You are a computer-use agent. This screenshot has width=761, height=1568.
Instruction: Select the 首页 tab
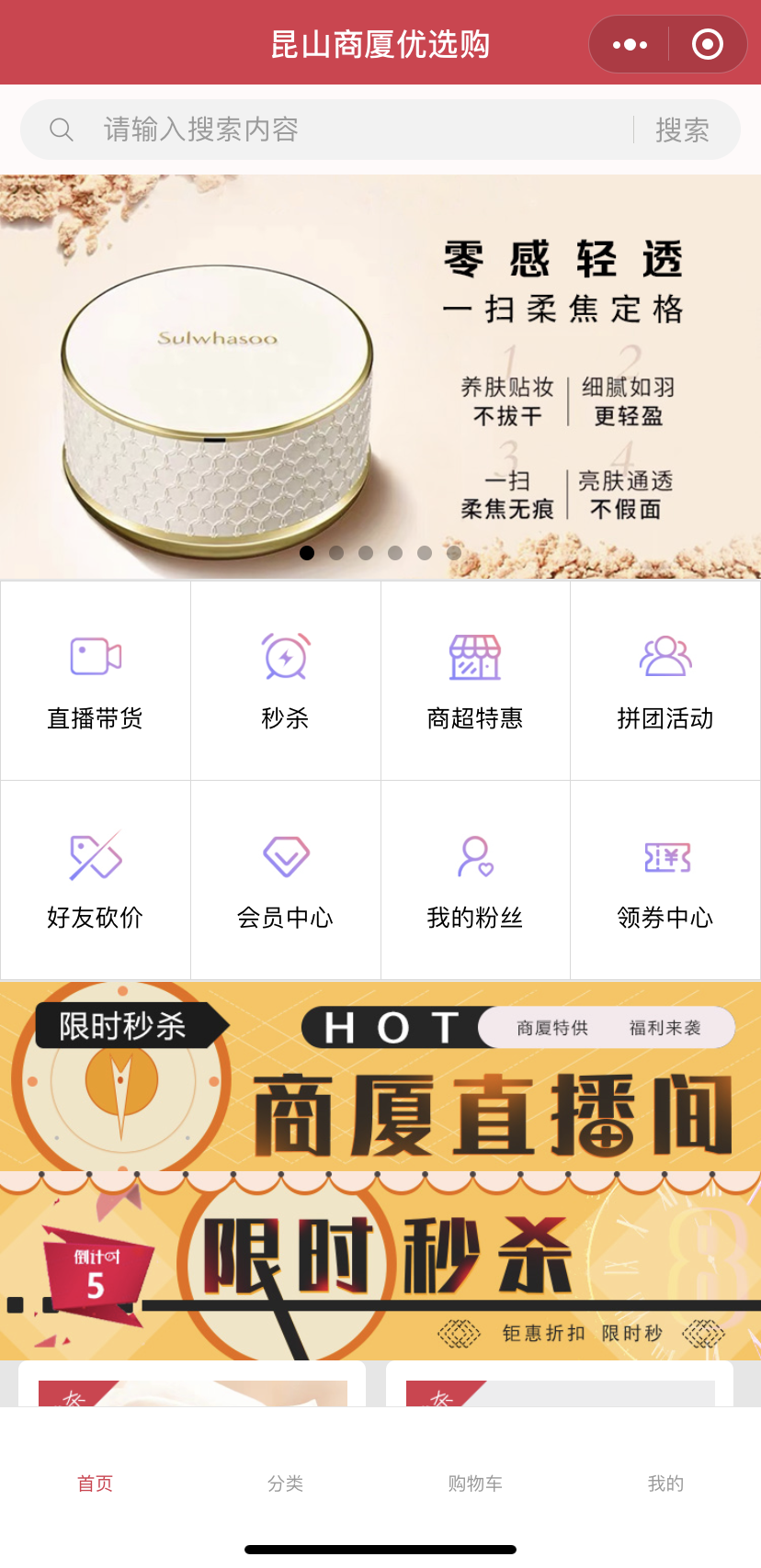coord(96,1483)
